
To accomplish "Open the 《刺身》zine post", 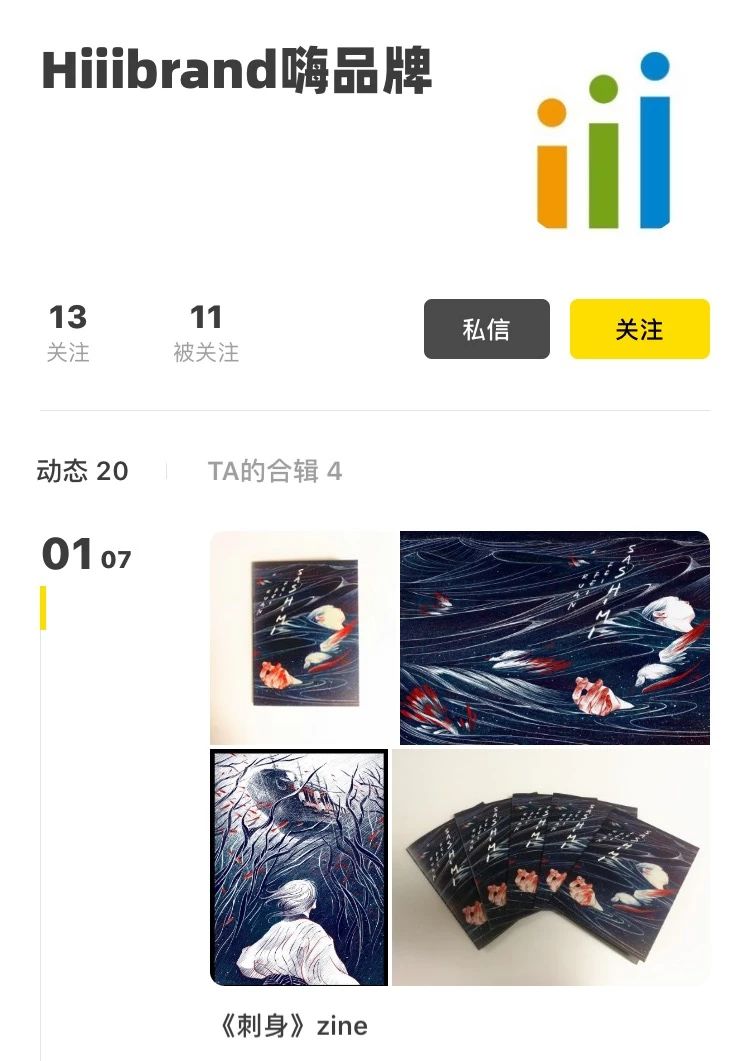I will tap(292, 1025).
